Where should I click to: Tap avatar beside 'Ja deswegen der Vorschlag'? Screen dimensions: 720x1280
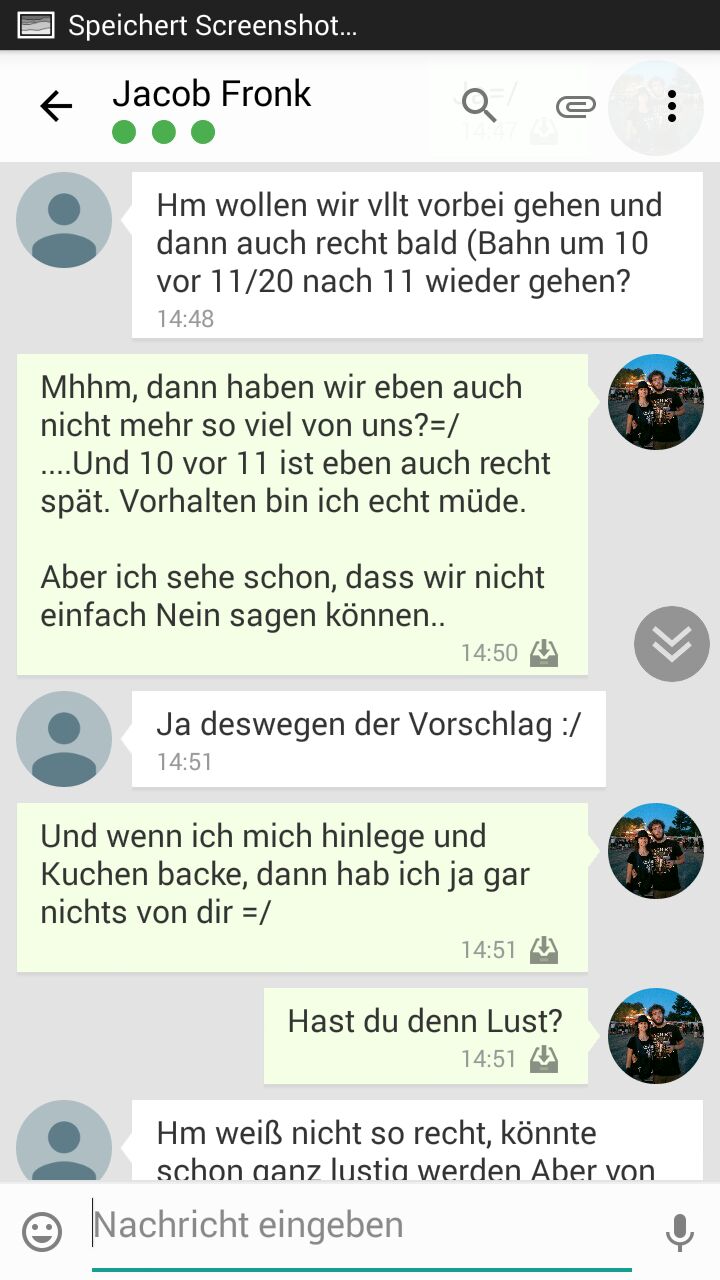(x=64, y=739)
